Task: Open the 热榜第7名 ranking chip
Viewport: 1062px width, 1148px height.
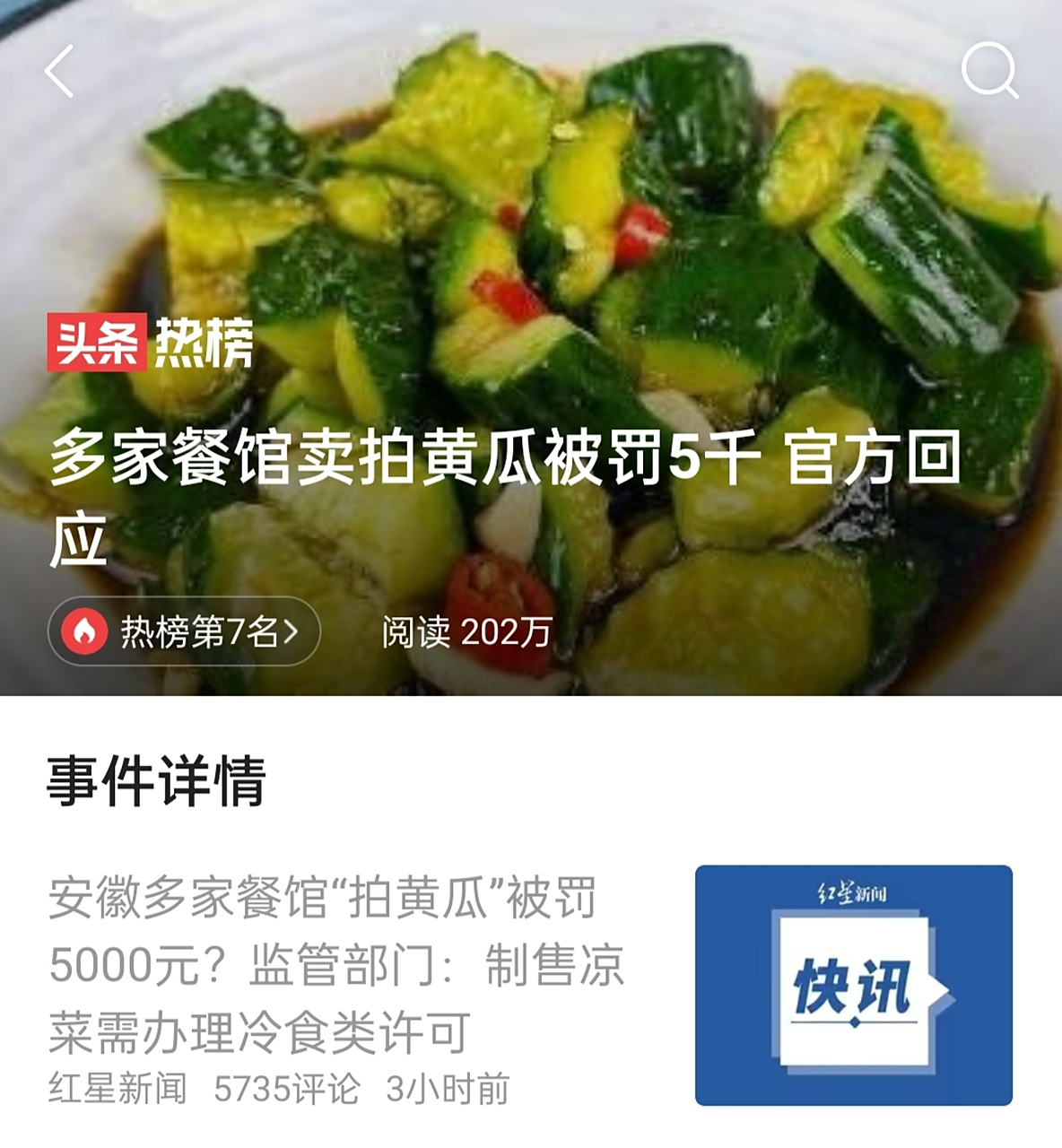Action: coord(184,631)
